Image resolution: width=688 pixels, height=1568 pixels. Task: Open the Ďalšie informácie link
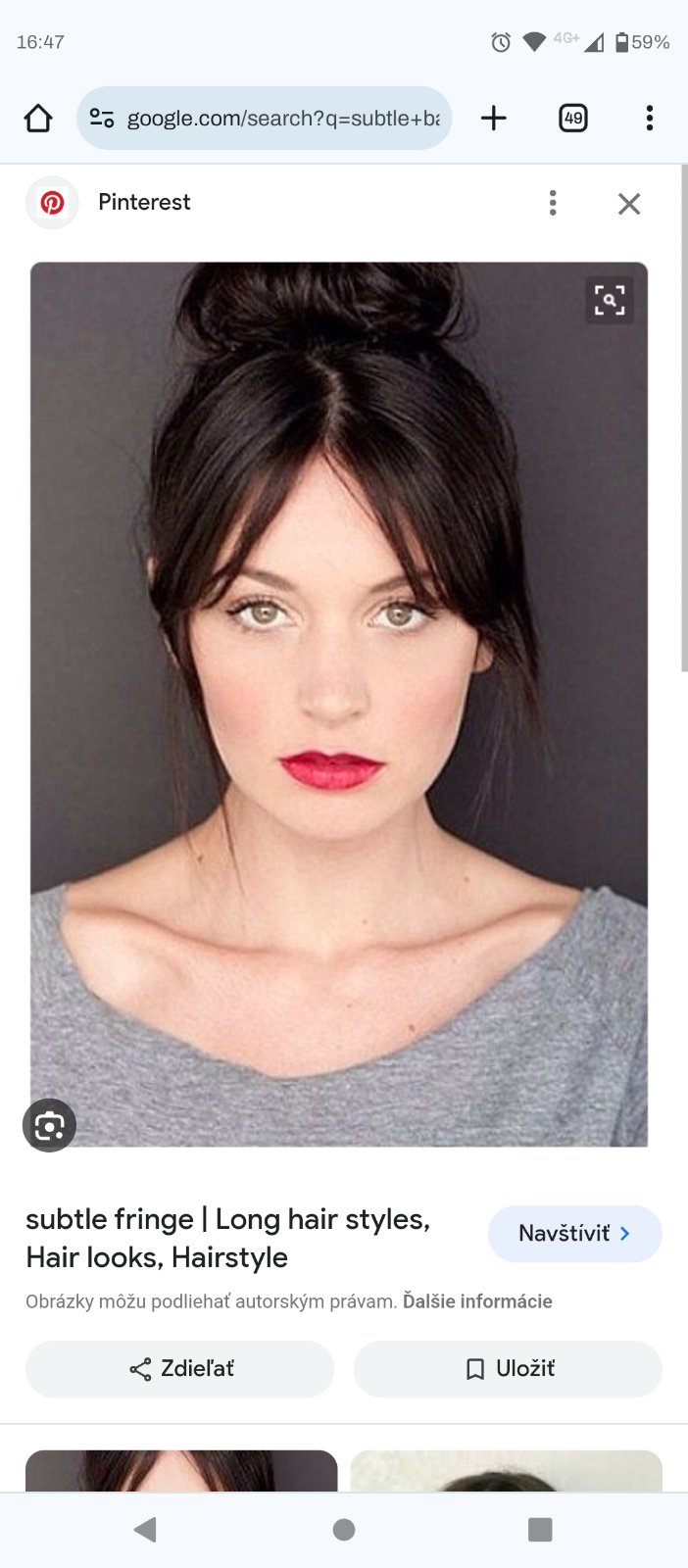click(x=477, y=1301)
